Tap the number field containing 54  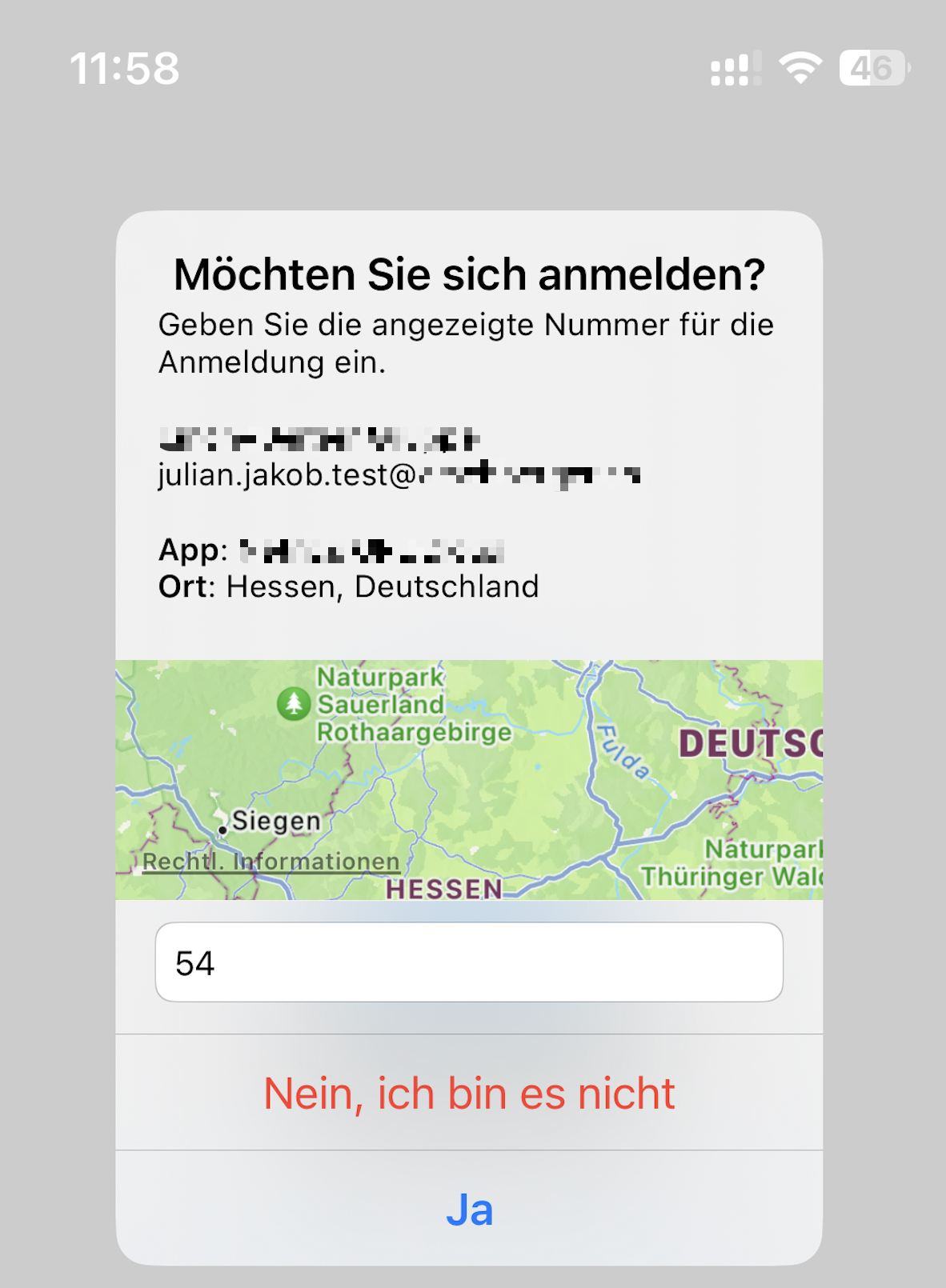(x=469, y=962)
